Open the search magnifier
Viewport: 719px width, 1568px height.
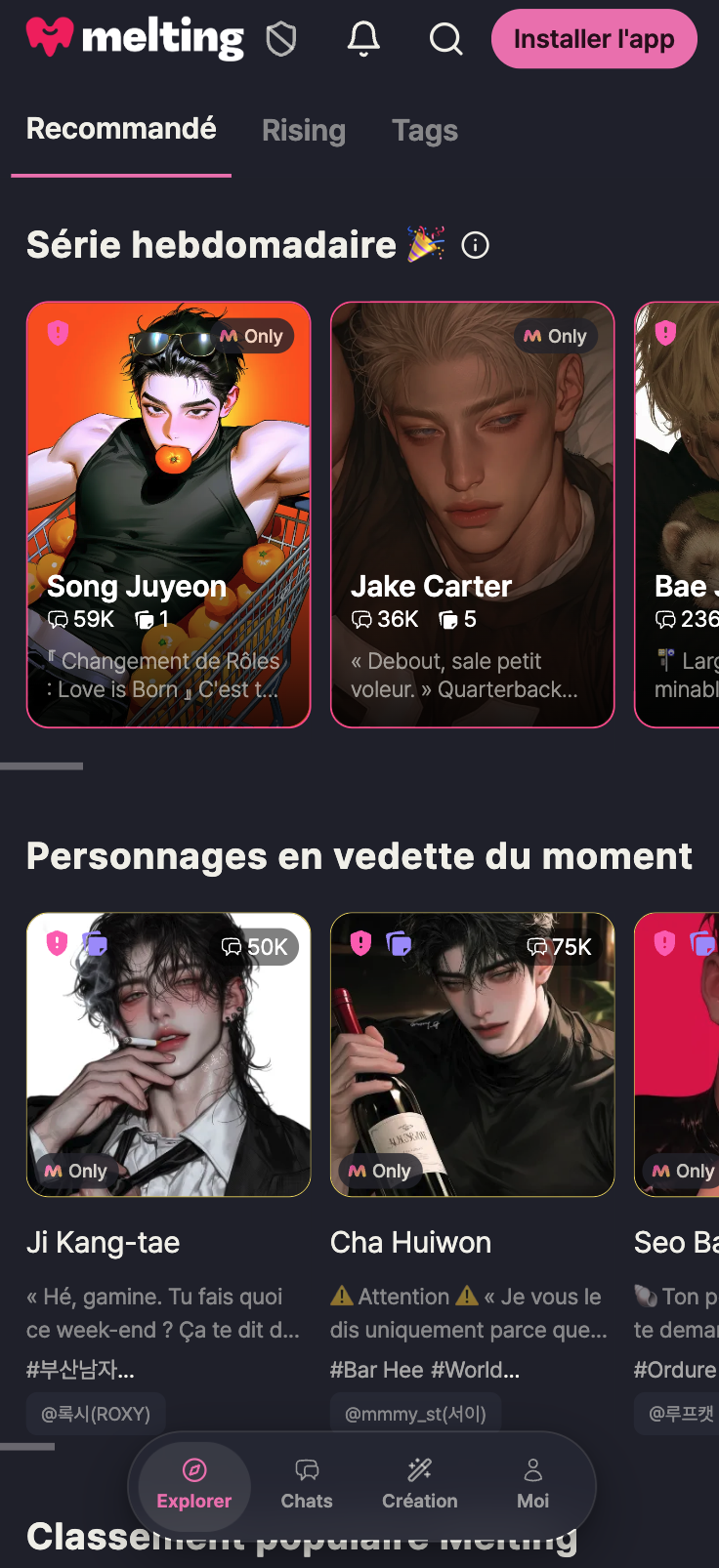click(x=445, y=39)
